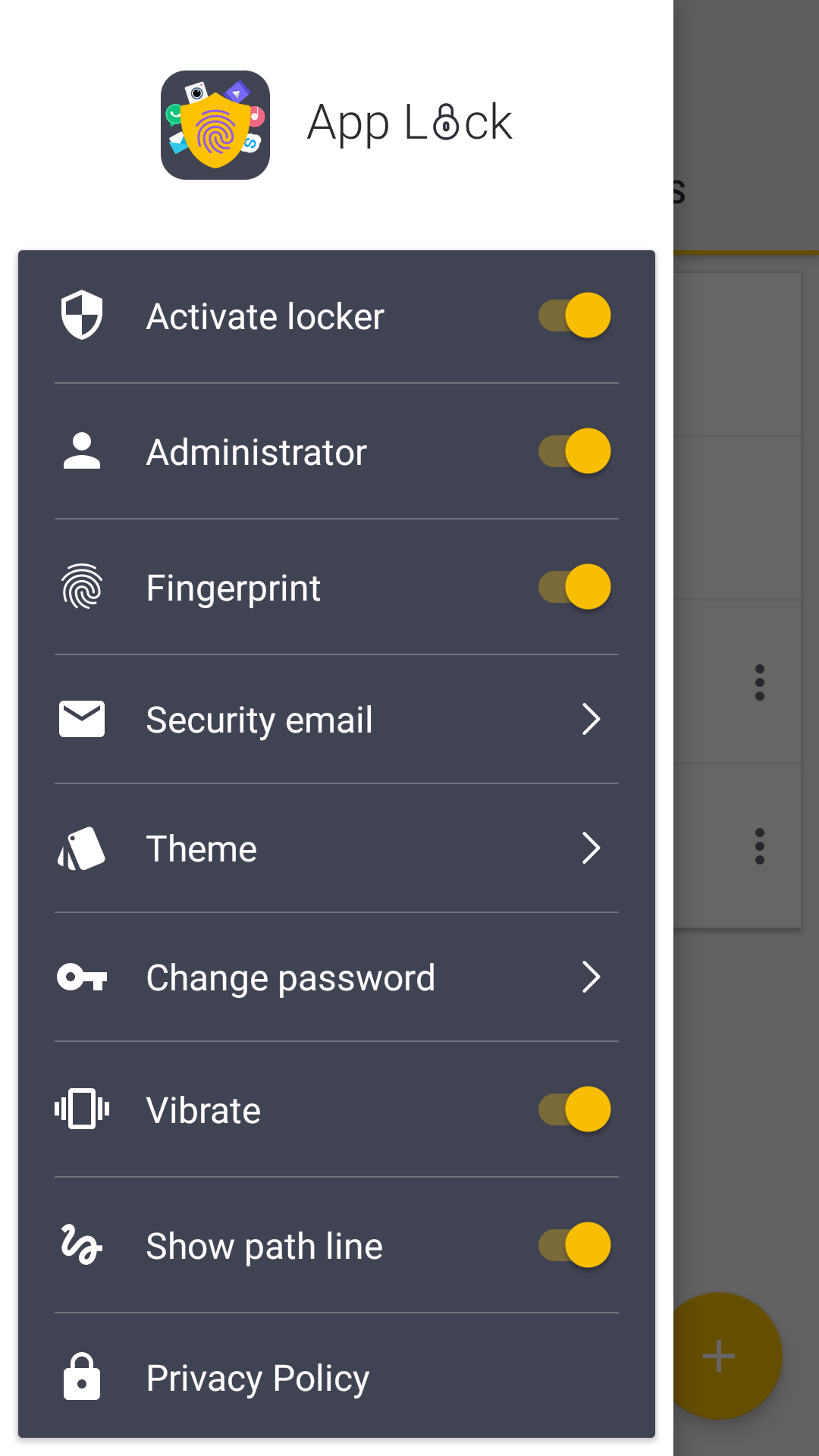
Task: Switch off Vibrate
Action: (x=574, y=1109)
